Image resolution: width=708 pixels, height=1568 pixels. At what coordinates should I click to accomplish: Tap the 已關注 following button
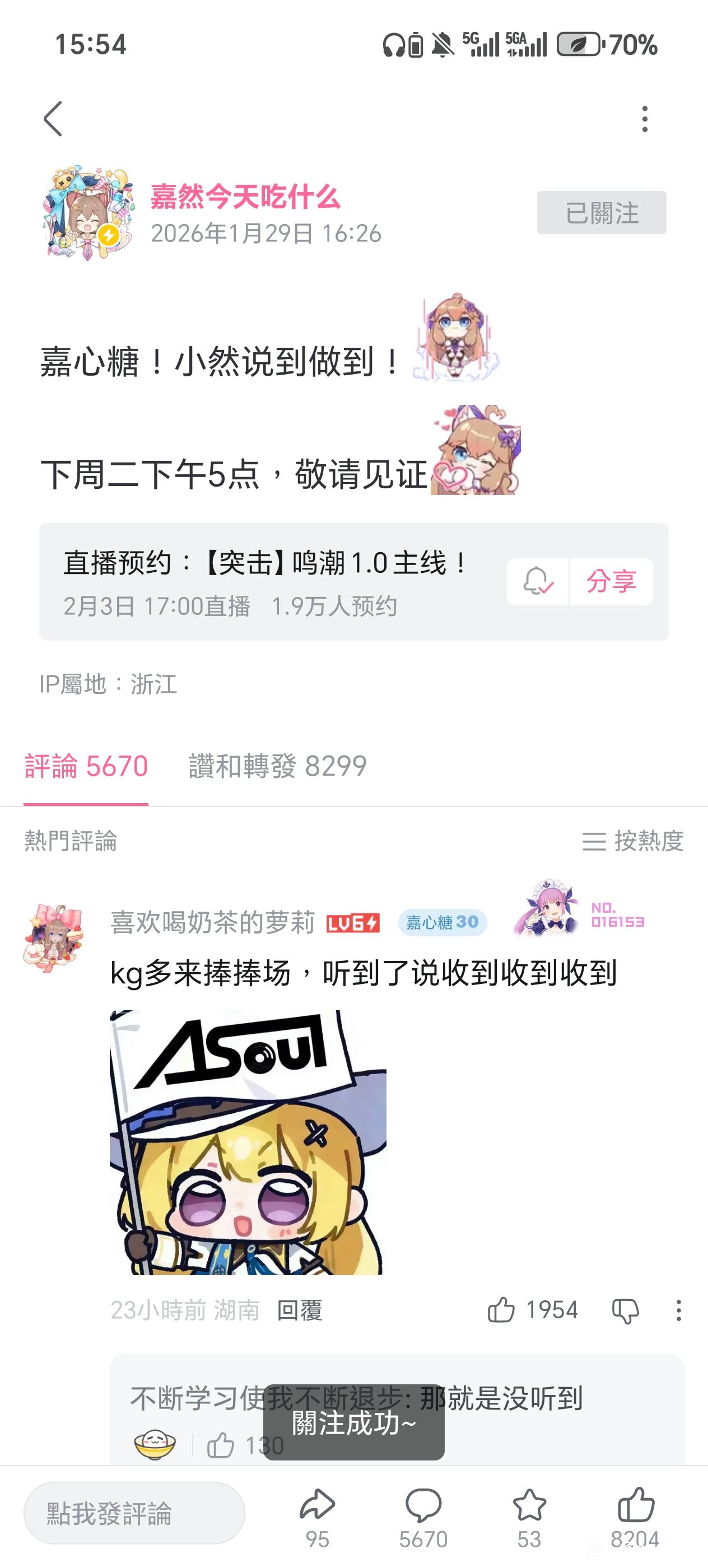point(601,212)
